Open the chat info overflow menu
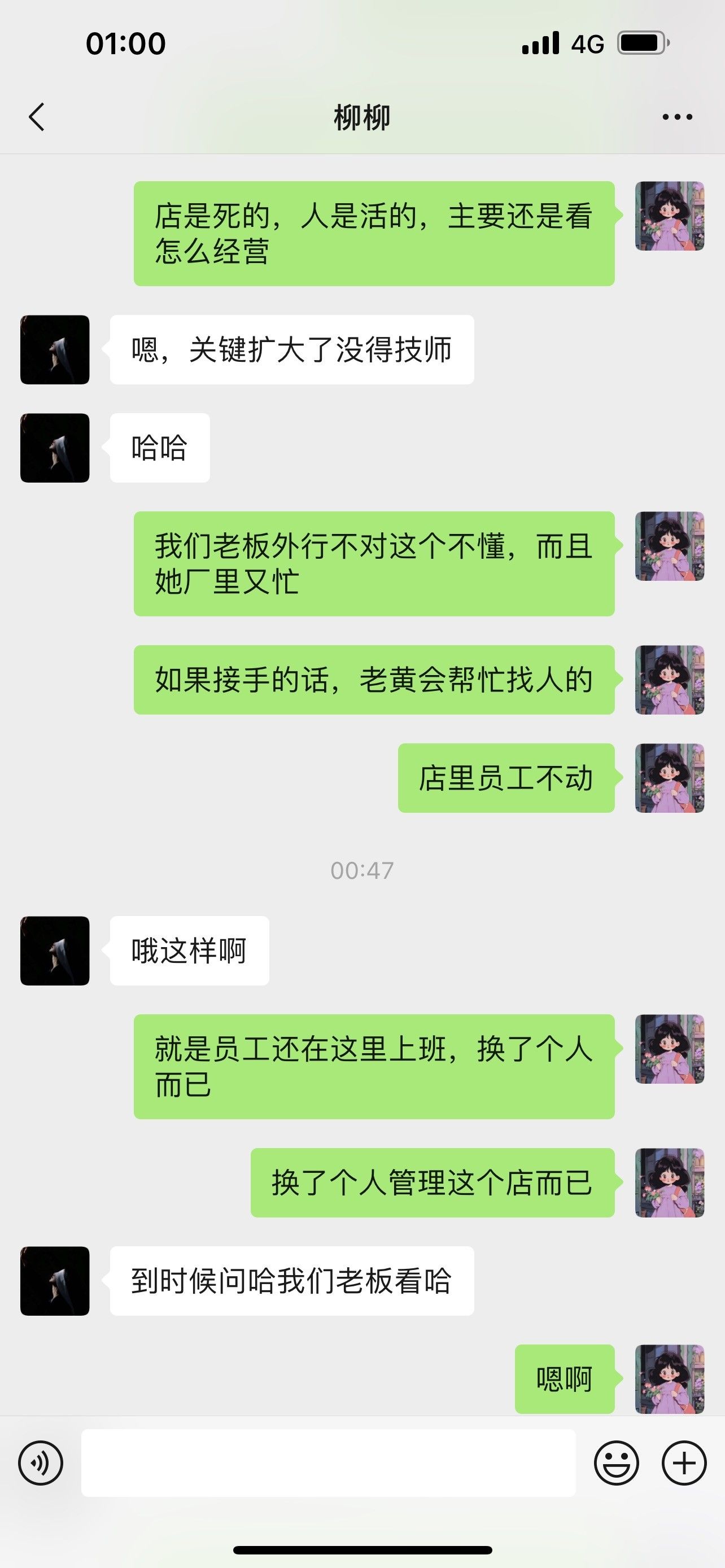The image size is (725, 1568). tap(677, 117)
